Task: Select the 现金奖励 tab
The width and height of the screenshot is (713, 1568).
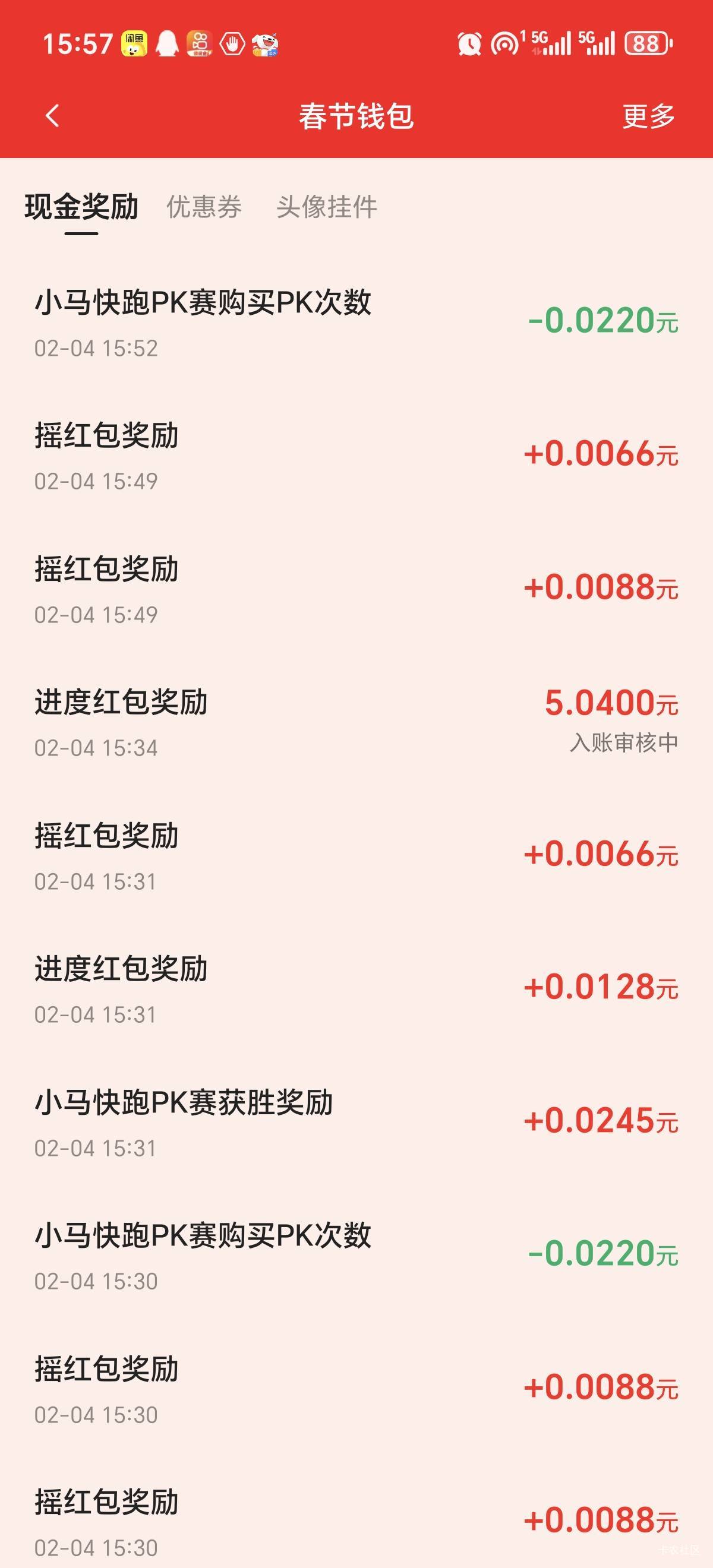Action: [x=81, y=207]
